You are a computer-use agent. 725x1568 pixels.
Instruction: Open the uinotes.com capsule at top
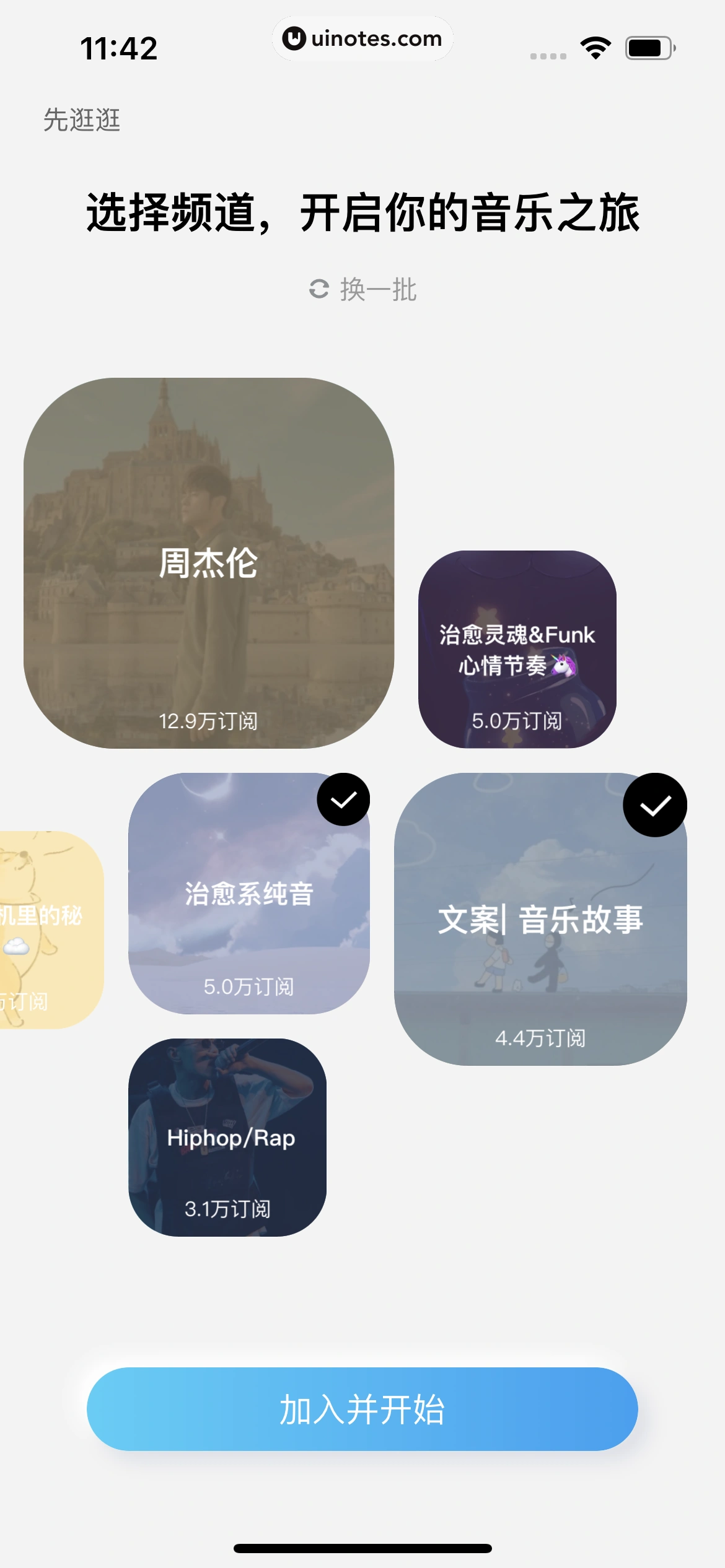362,38
